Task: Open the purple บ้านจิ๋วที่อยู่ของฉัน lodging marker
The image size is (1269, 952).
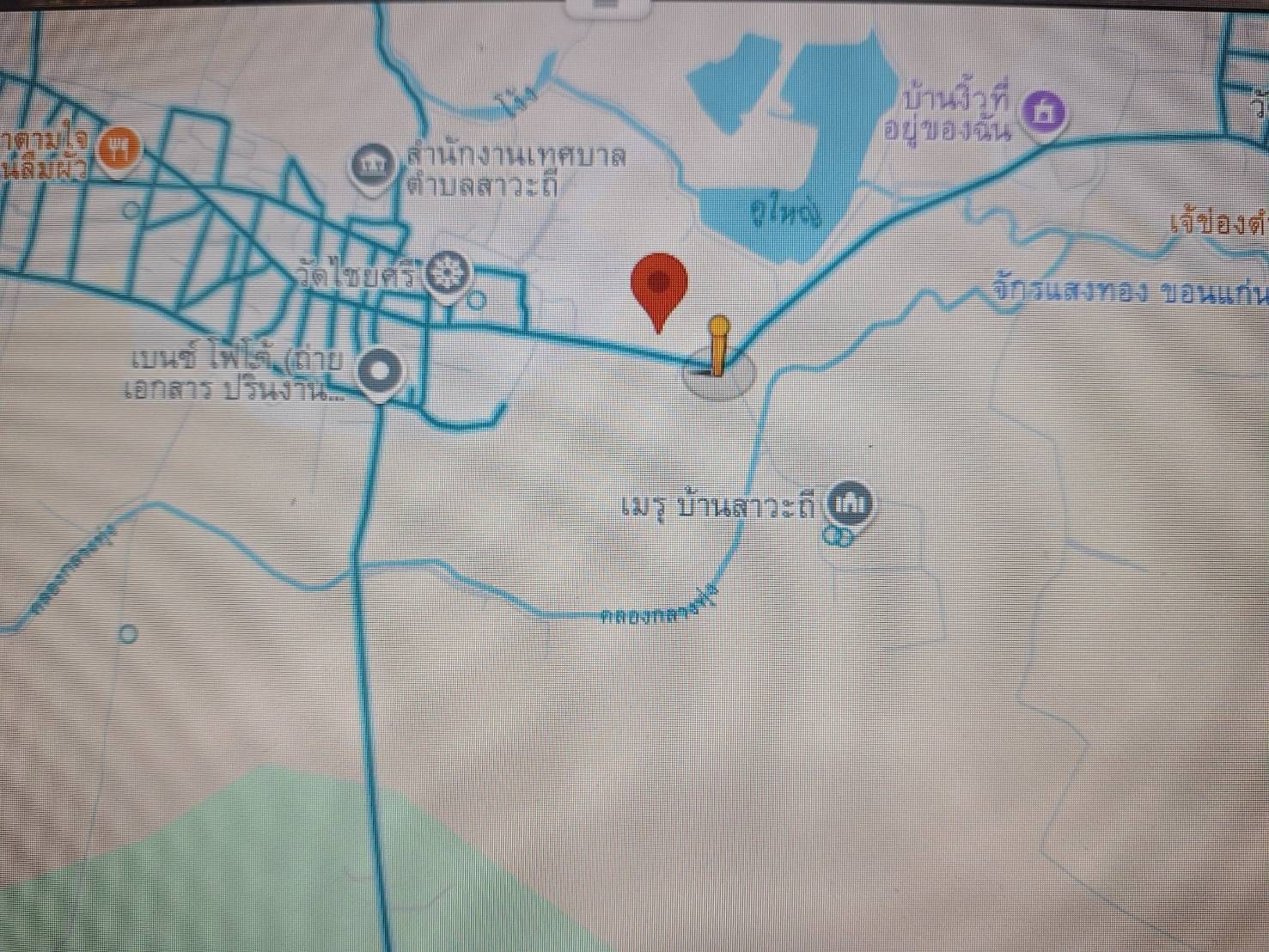Action: pyautogui.click(x=1045, y=111)
